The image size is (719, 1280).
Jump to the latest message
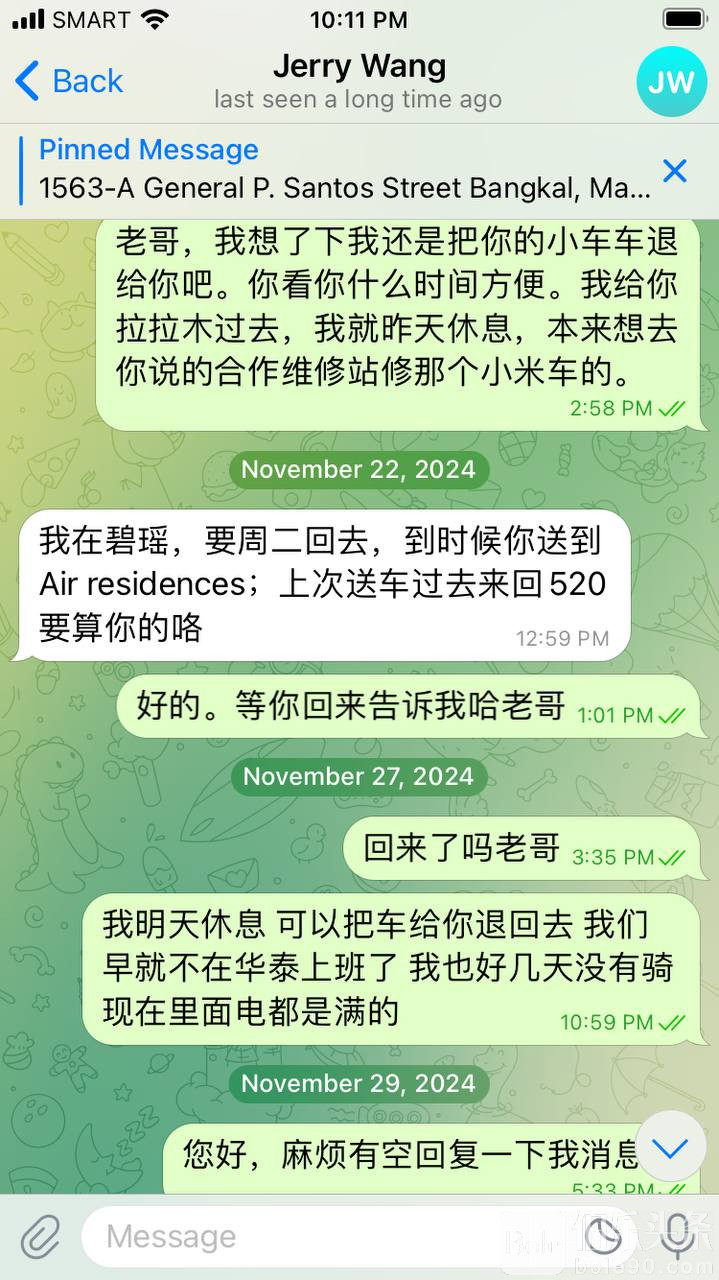pyautogui.click(x=671, y=1147)
